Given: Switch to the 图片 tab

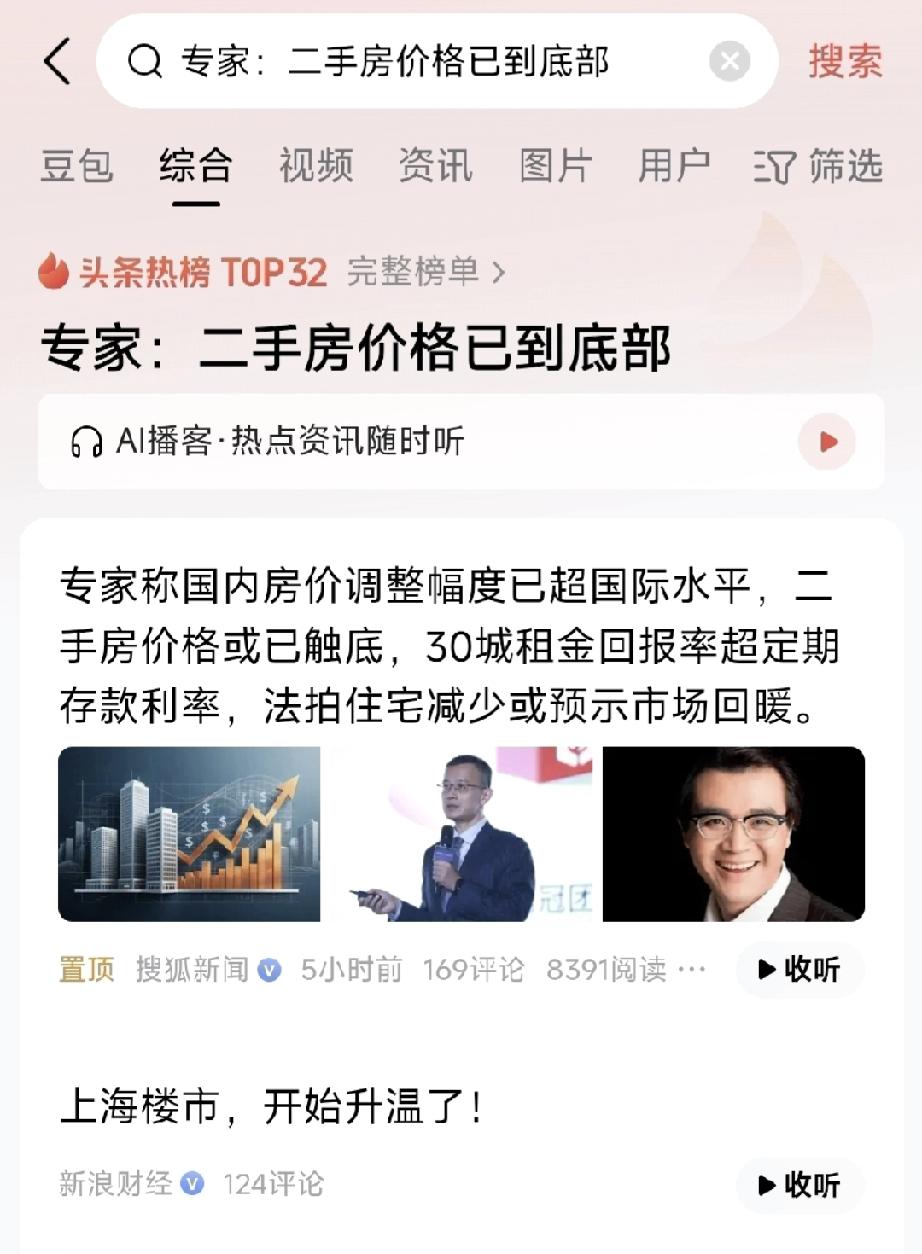Looking at the screenshot, I should pyautogui.click(x=556, y=167).
